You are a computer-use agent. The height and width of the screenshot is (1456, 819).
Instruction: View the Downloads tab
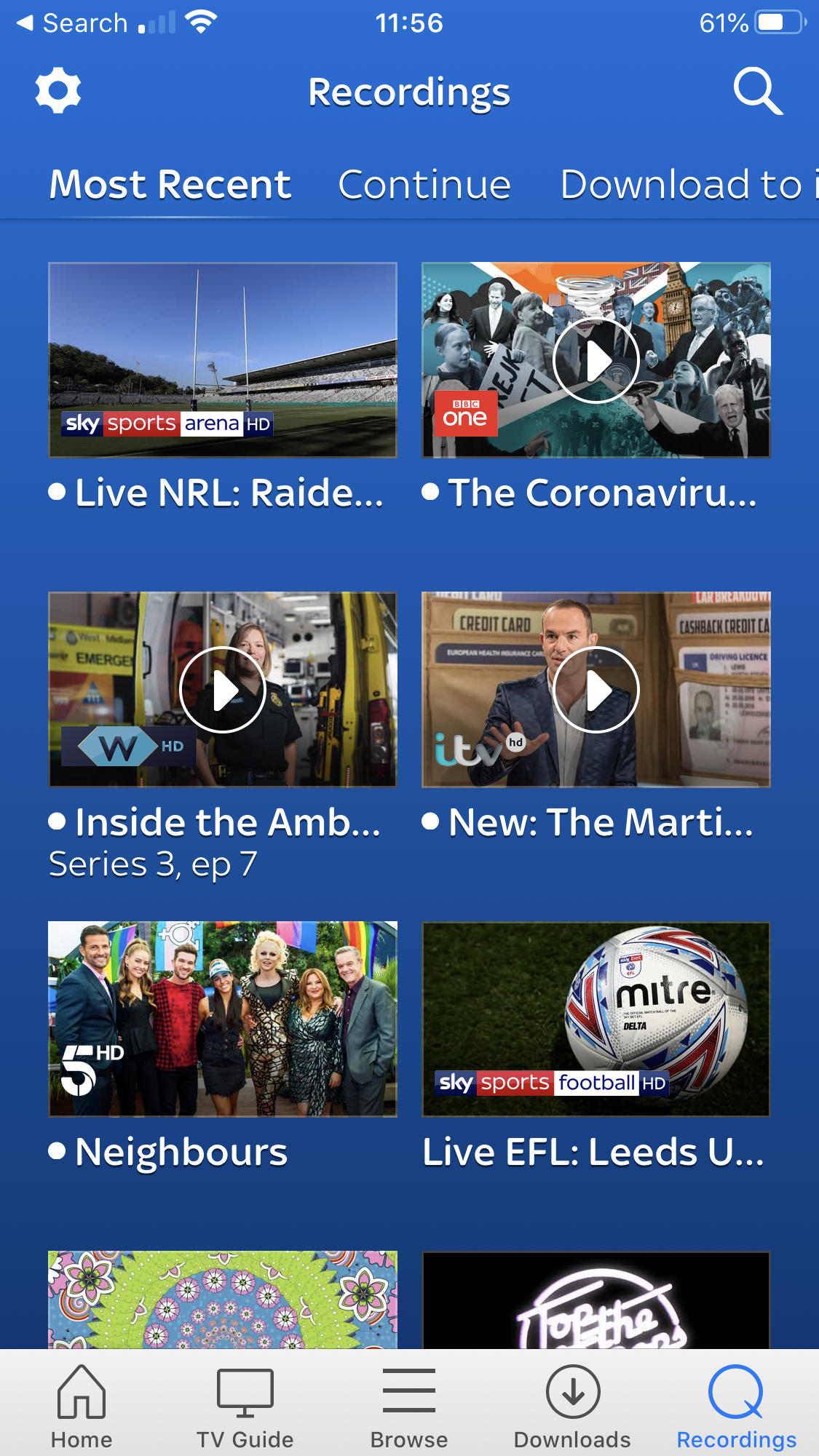tap(573, 1407)
